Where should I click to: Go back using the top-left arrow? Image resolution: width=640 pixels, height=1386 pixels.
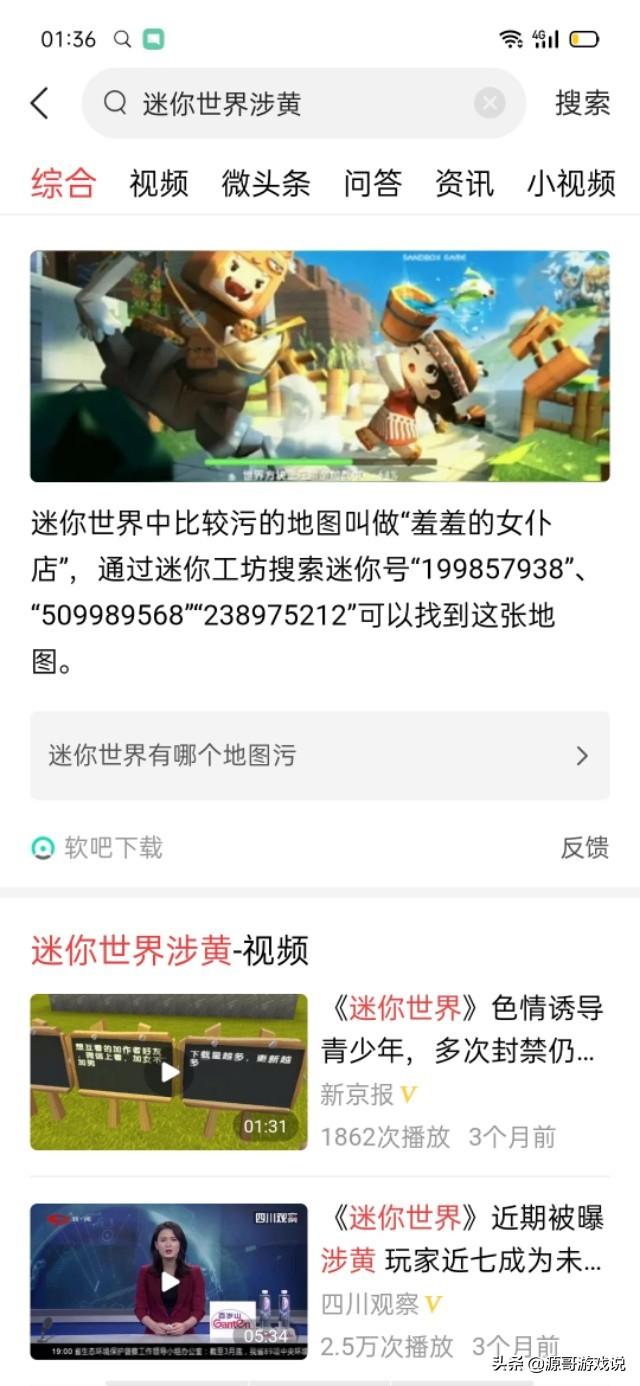[x=40, y=103]
